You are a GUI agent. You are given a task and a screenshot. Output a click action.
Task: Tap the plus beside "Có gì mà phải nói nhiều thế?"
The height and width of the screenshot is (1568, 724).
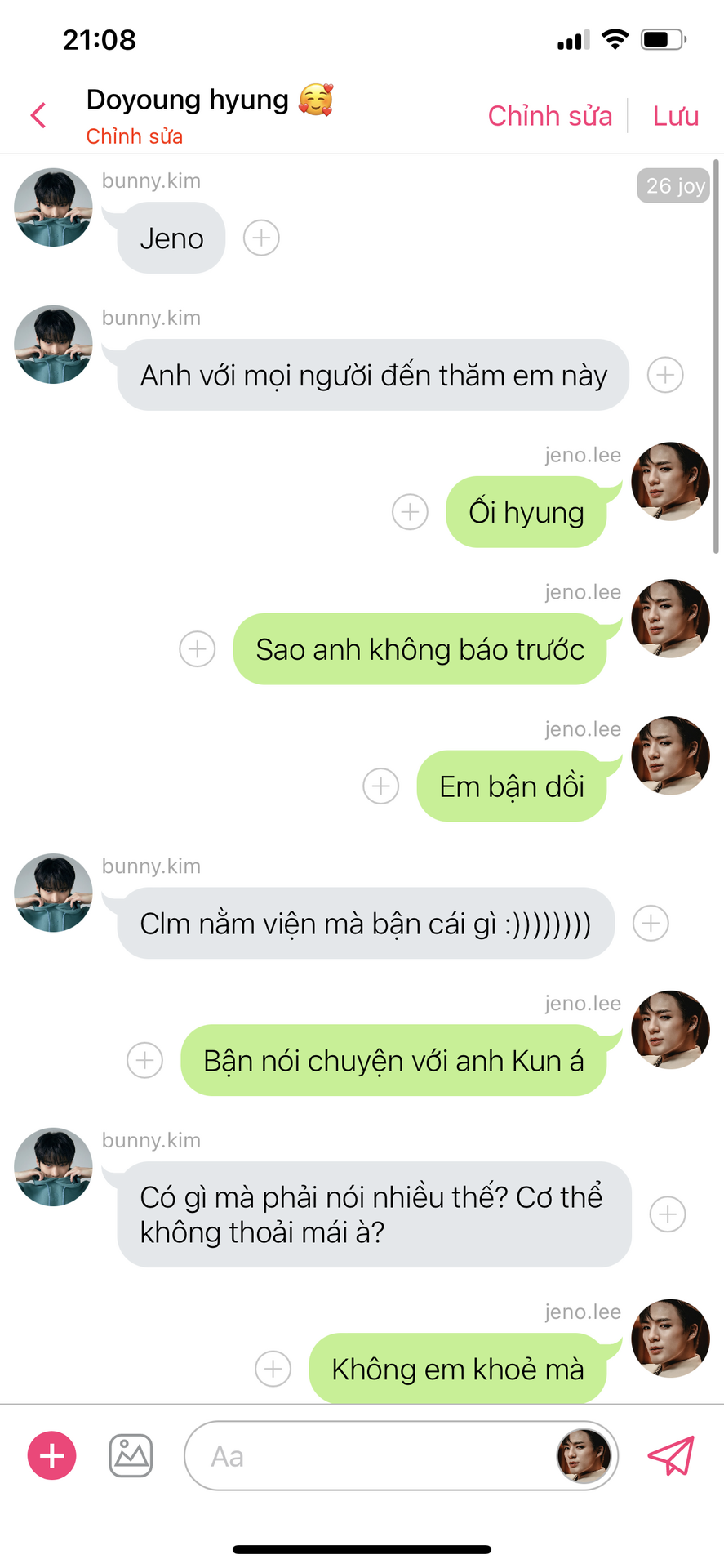[667, 1214]
